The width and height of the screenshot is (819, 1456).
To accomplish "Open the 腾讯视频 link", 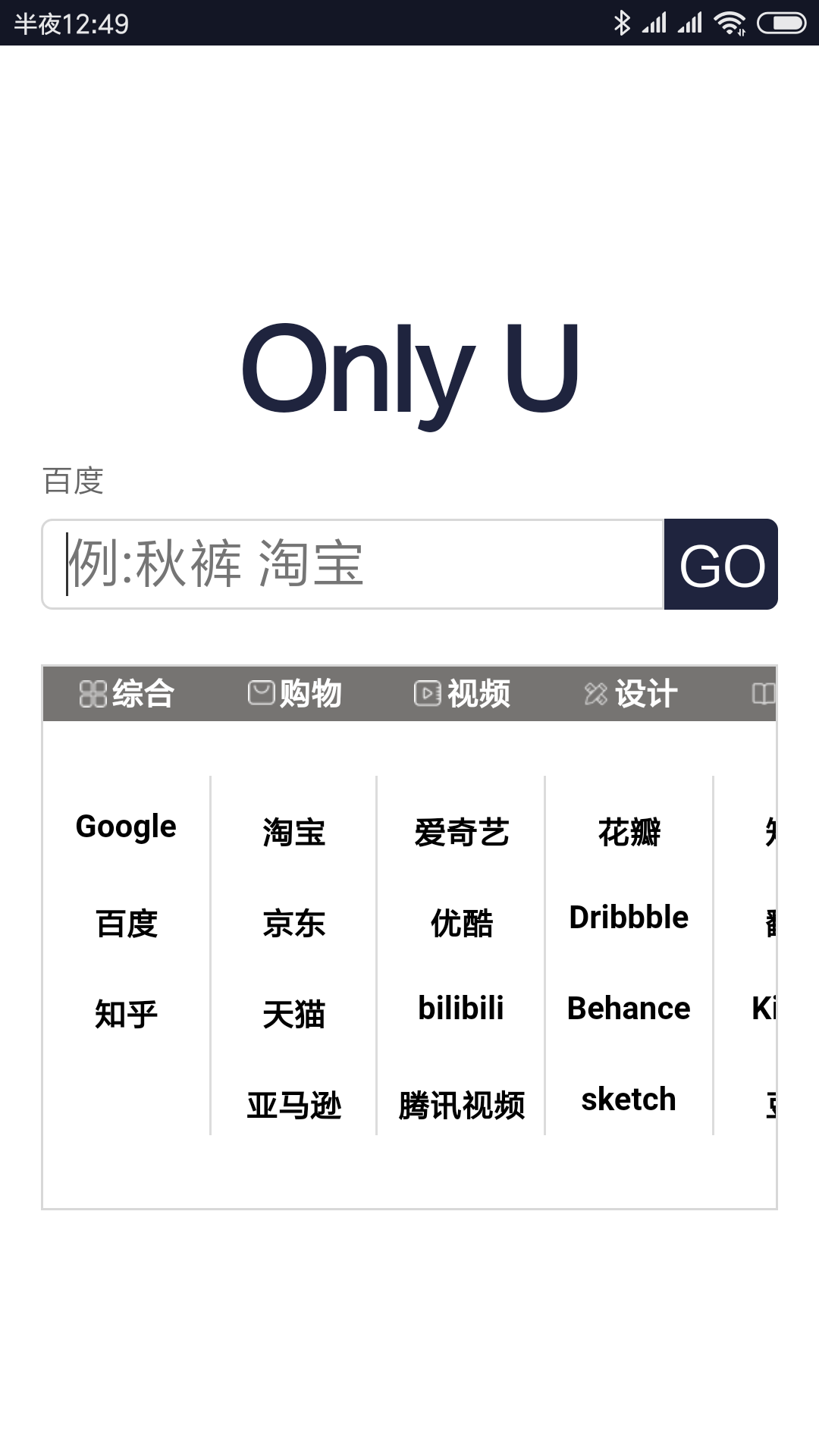I will 461,1107.
